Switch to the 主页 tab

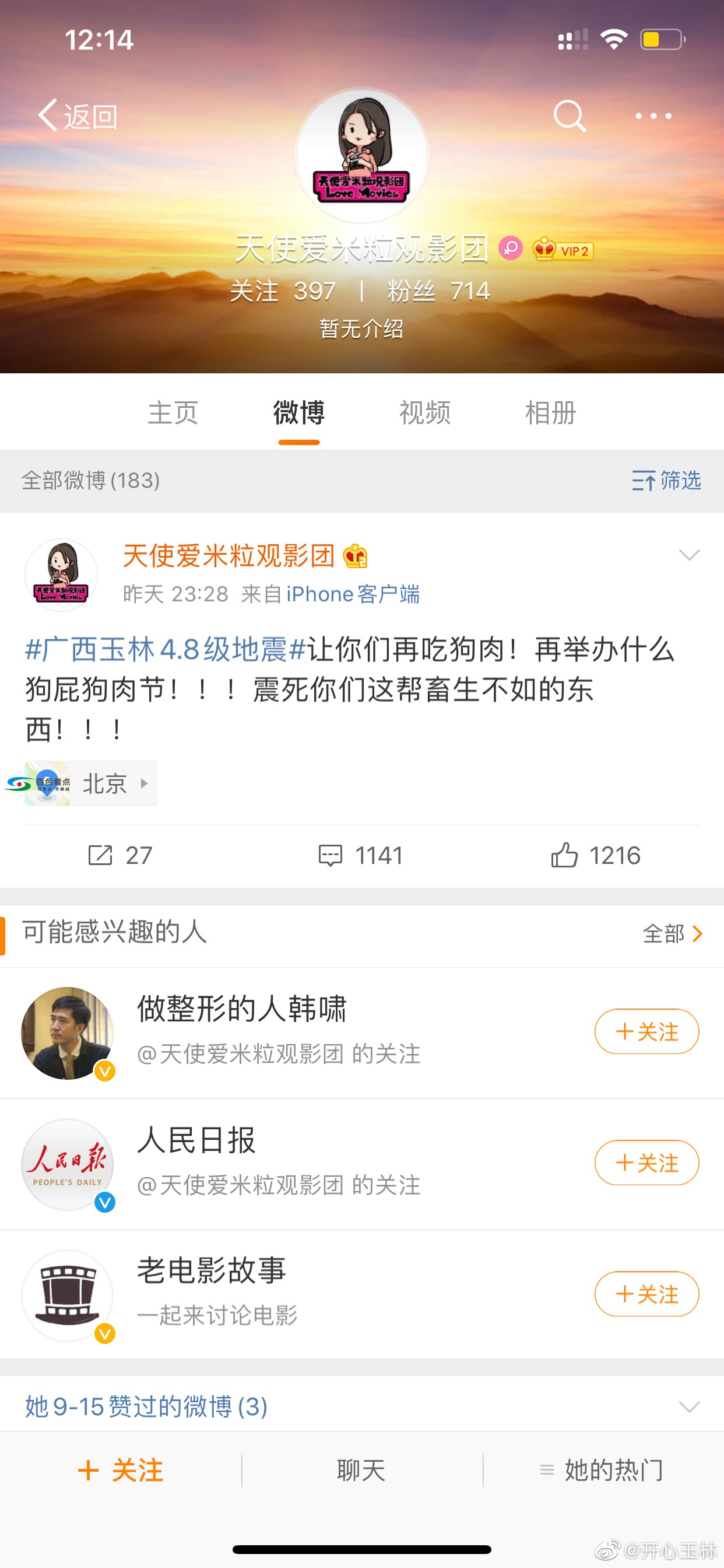173,412
